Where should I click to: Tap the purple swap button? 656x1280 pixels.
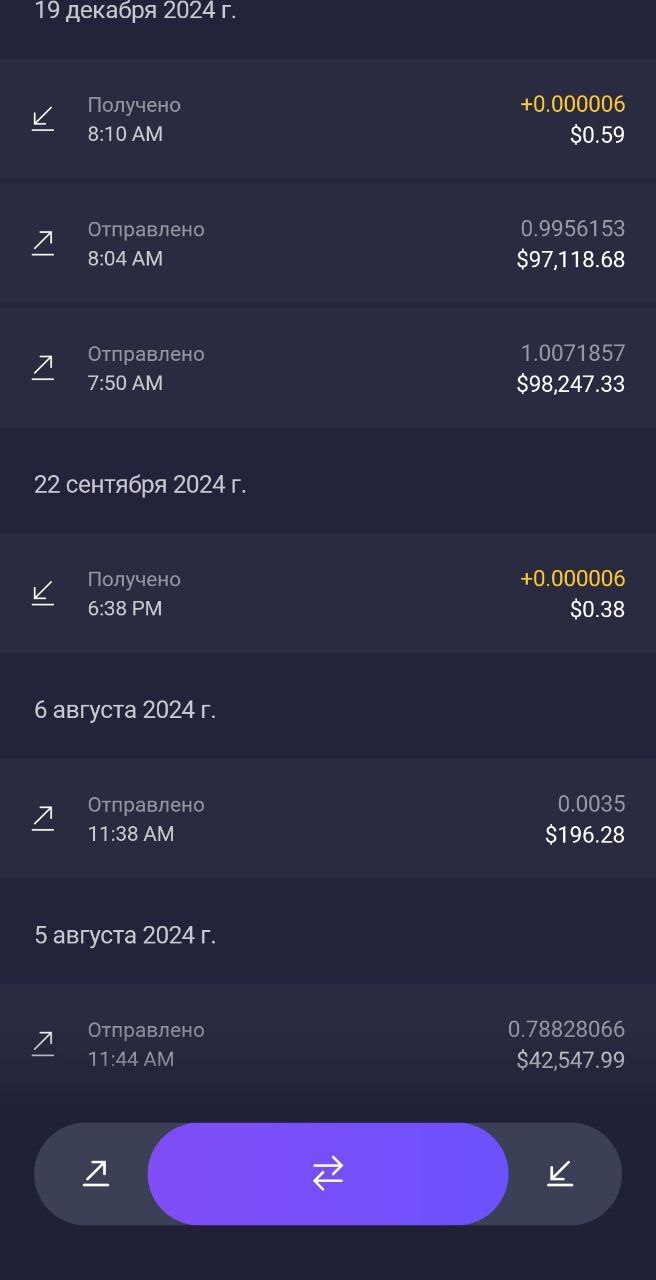point(328,1173)
